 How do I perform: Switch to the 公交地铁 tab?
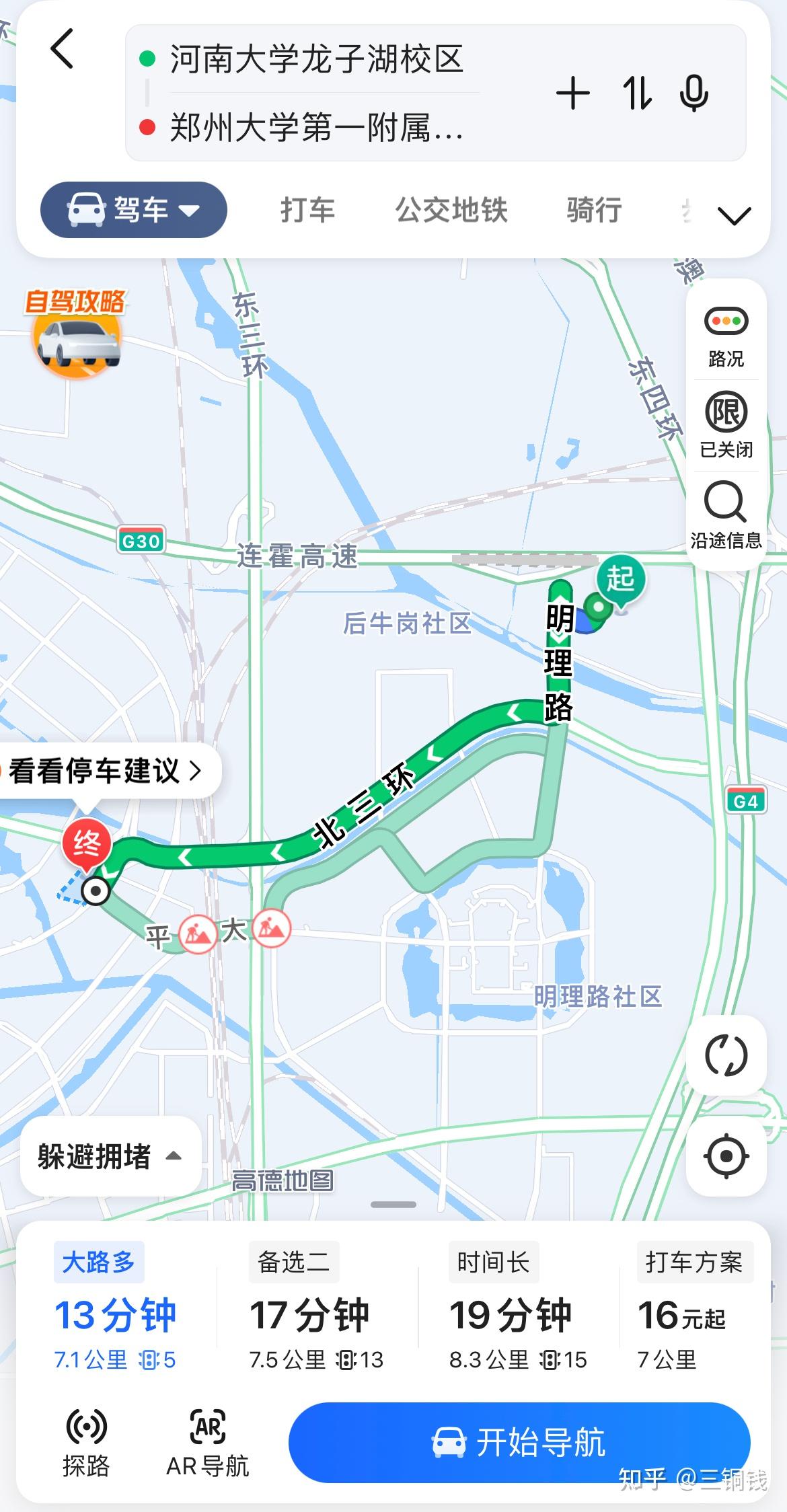[x=451, y=210]
